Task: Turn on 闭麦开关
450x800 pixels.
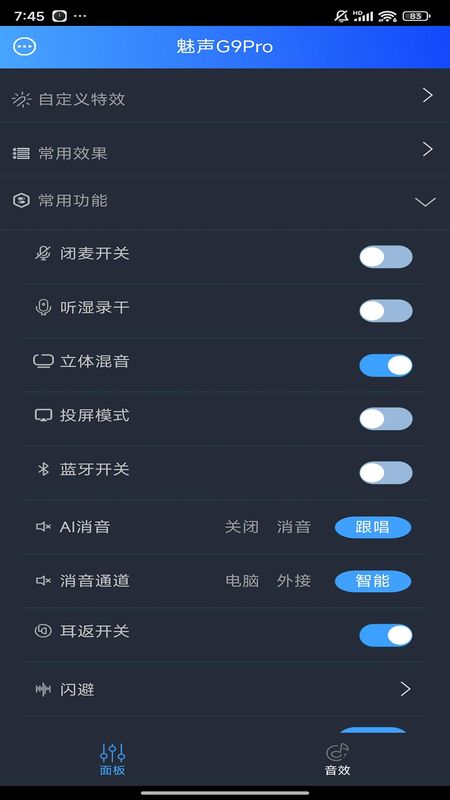Action: [386, 257]
